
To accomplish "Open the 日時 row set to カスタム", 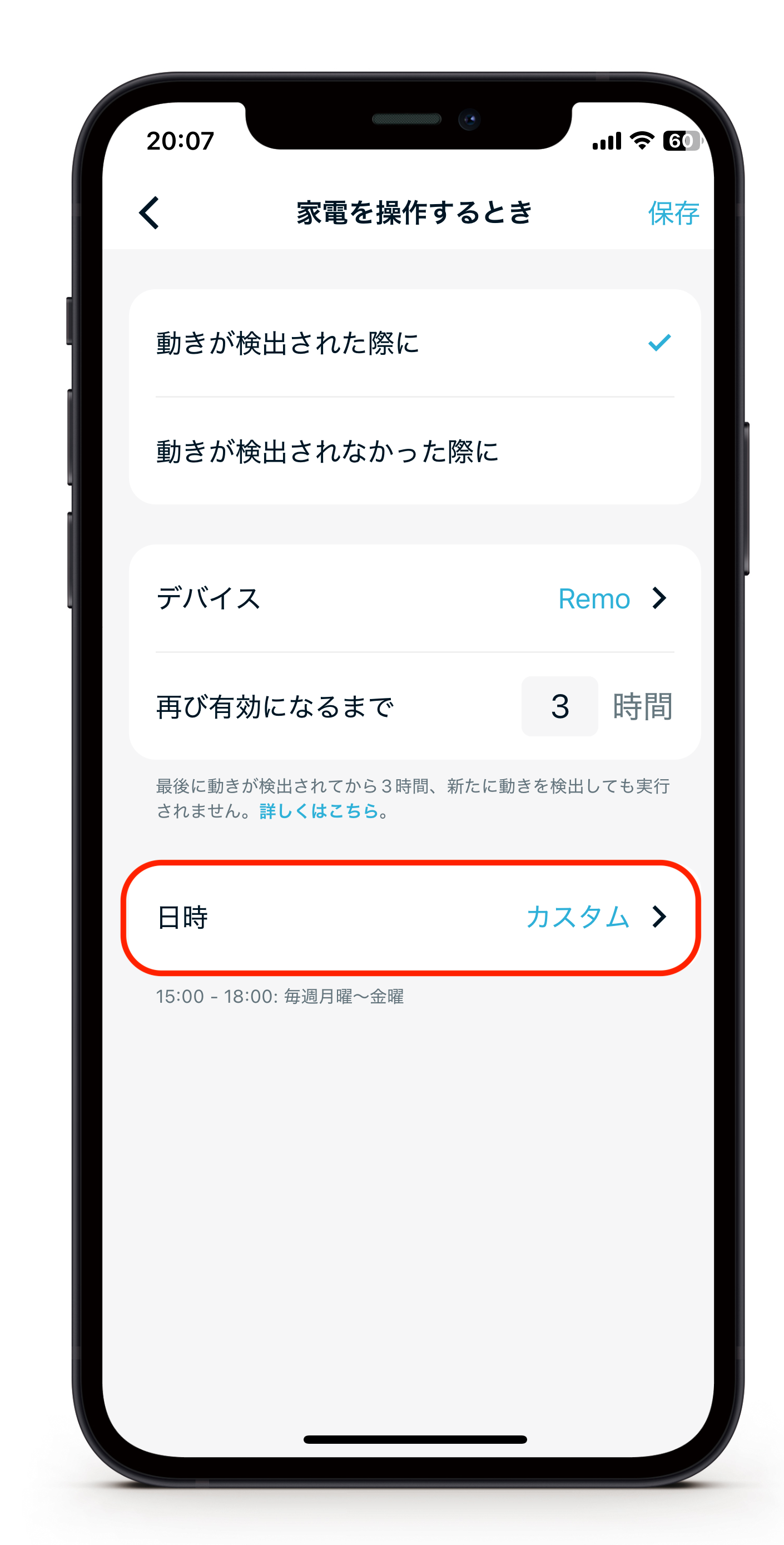I will tap(414, 917).
